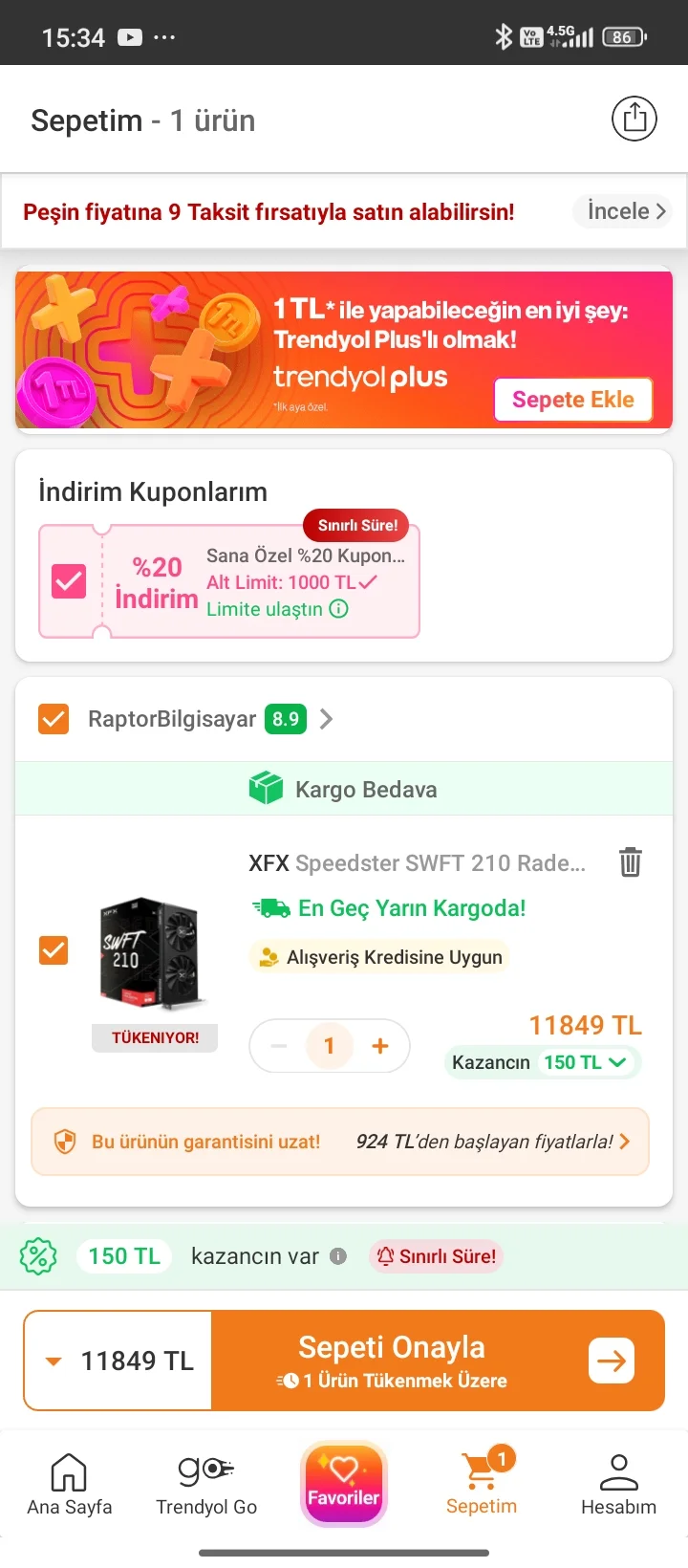
Task: Share the cart using the share icon
Action: pos(634,120)
